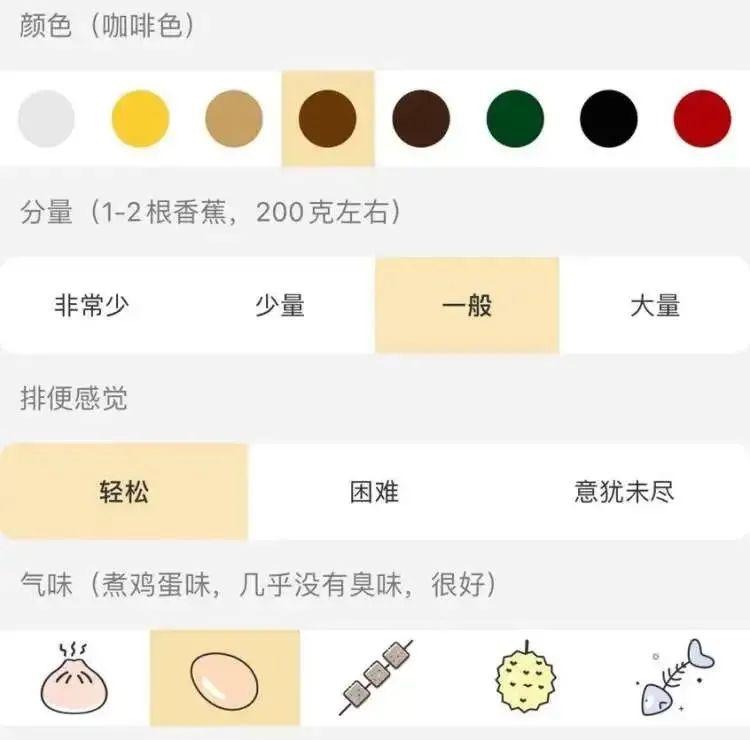Screen dimensions: 750x740
Task: Select the light gray color swatch
Action: pyautogui.click(x=46, y=119)
